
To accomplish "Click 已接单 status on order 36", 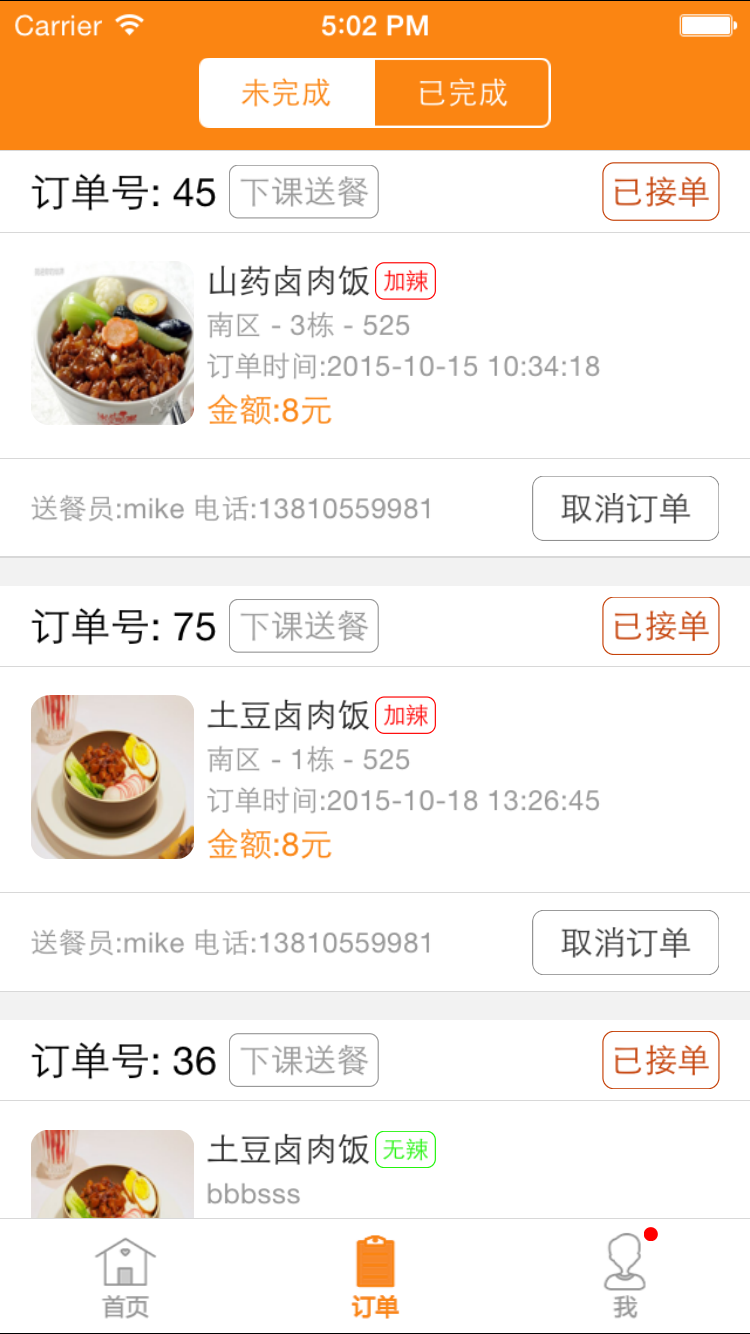I will (660, 1060).
